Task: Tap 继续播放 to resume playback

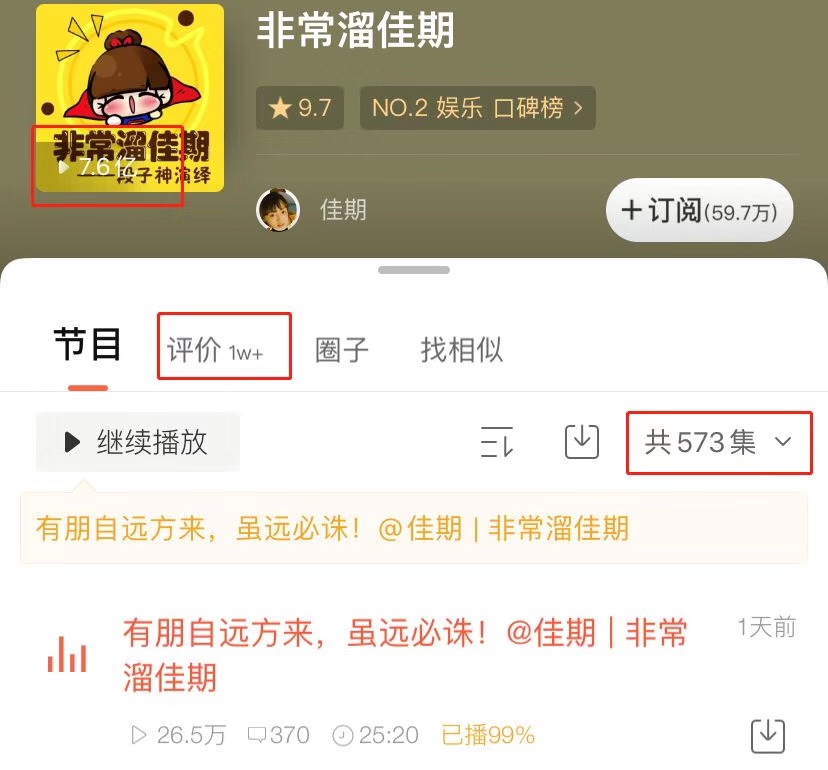Action: pyautogui.click(x=137, y=442)
